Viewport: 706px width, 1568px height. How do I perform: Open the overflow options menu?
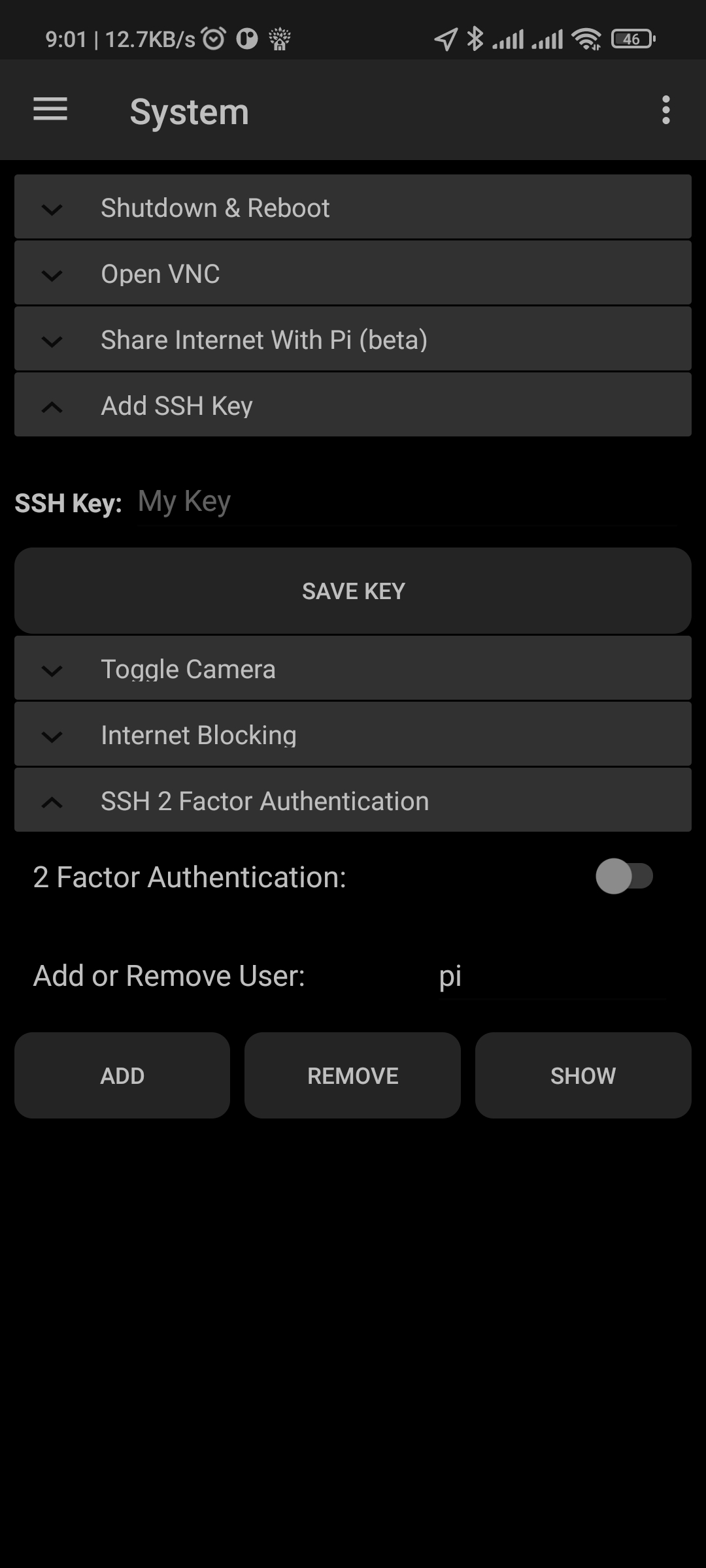(x=665, y=110)
